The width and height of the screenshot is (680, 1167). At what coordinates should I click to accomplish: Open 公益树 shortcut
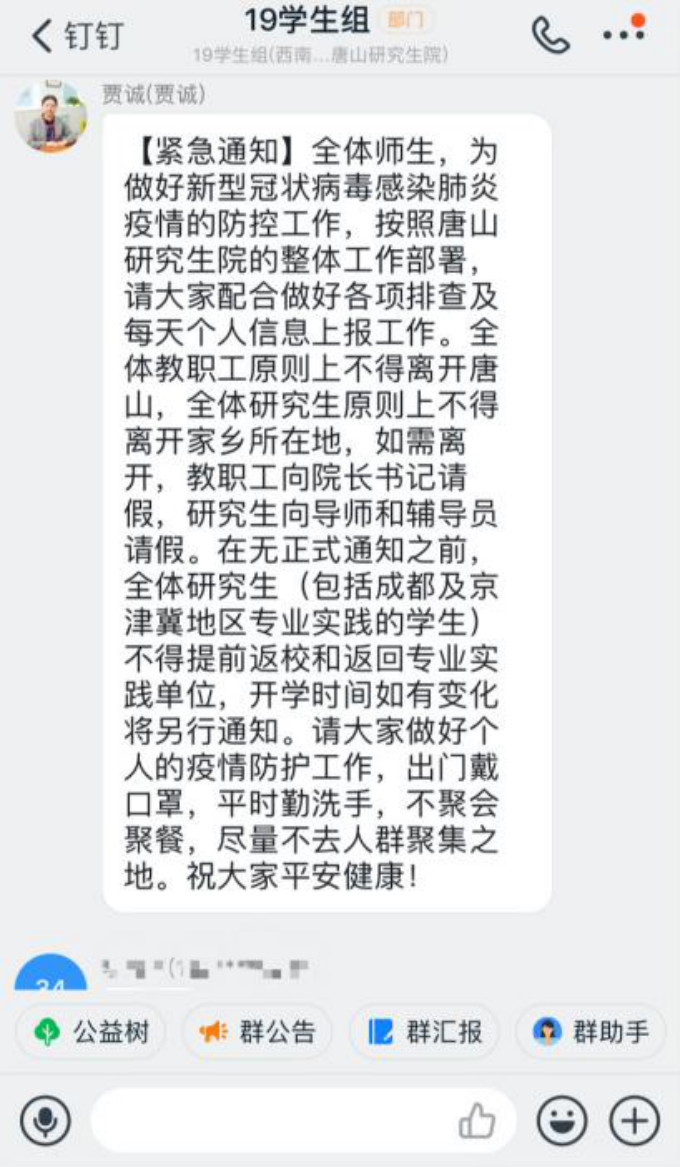(x=91, y=1031)
